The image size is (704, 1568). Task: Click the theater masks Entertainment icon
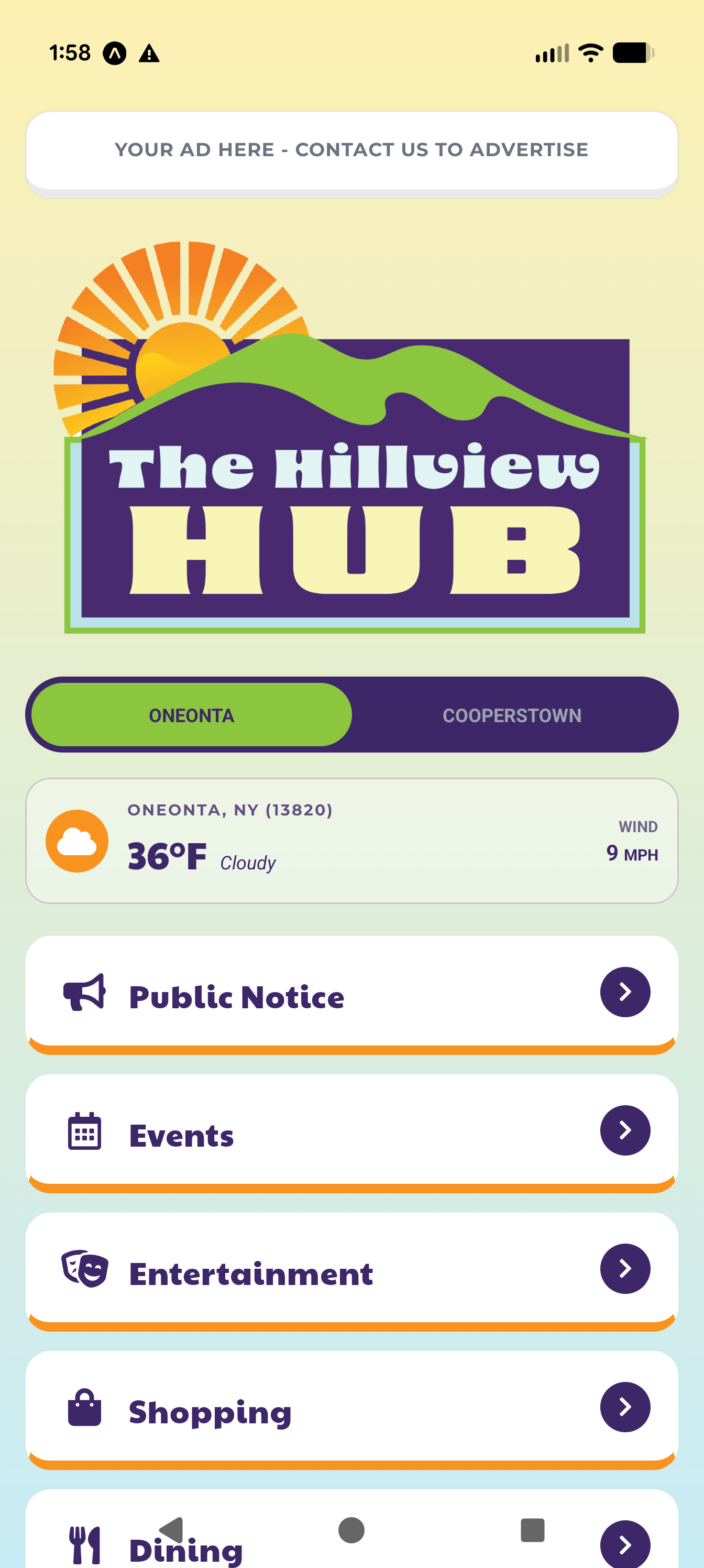click(x=87, y=1269)
